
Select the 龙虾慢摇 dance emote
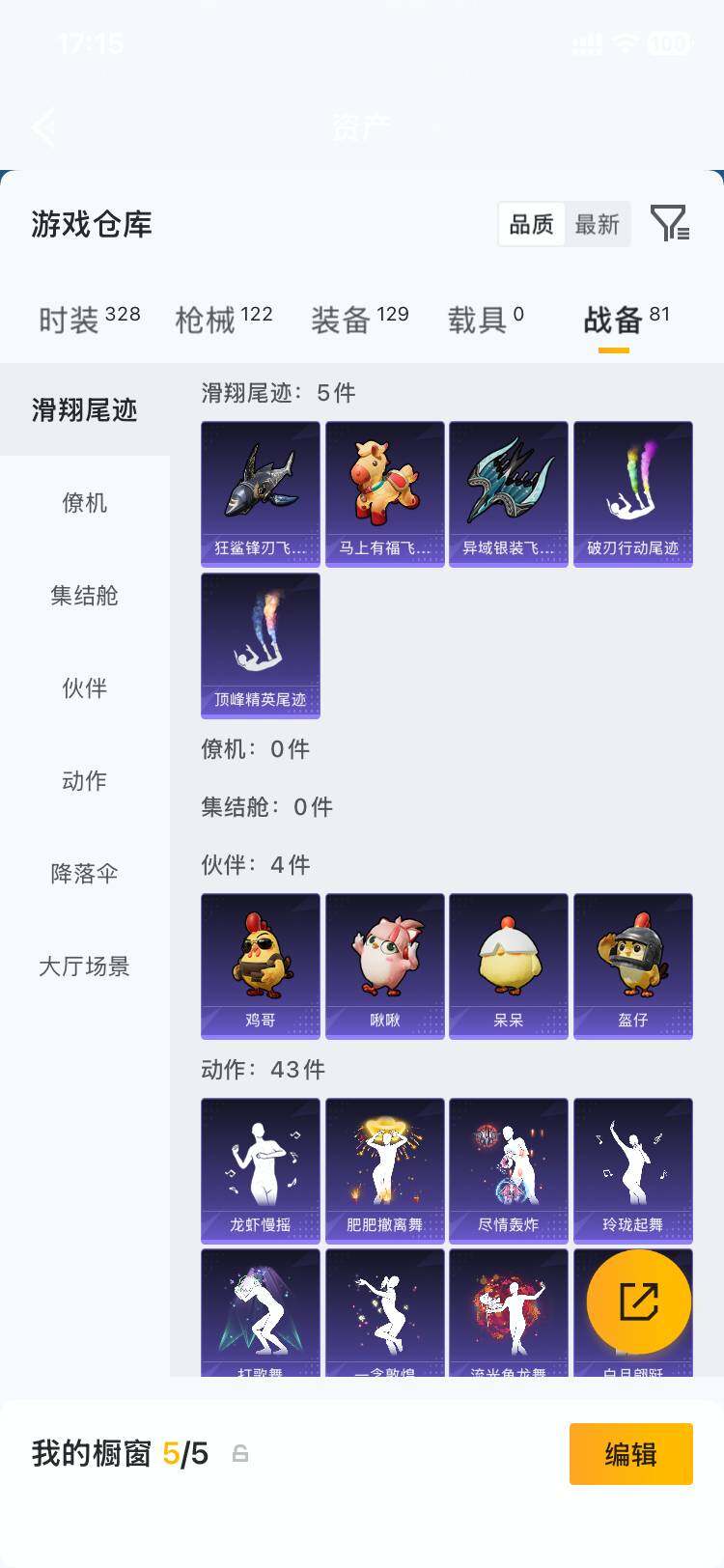tap(260, 1168)
